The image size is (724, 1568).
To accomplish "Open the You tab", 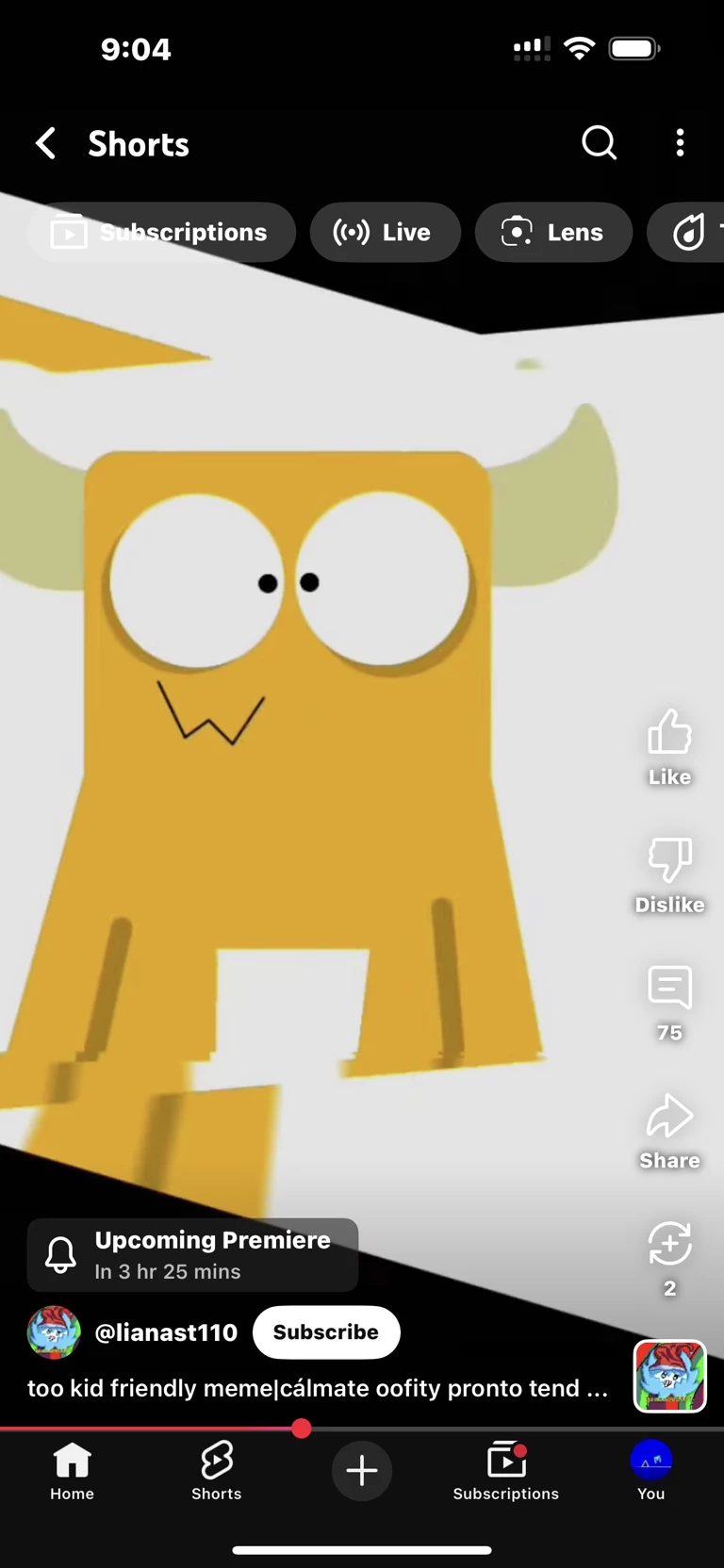I will pyautogui.click(x=650, y=1470).
